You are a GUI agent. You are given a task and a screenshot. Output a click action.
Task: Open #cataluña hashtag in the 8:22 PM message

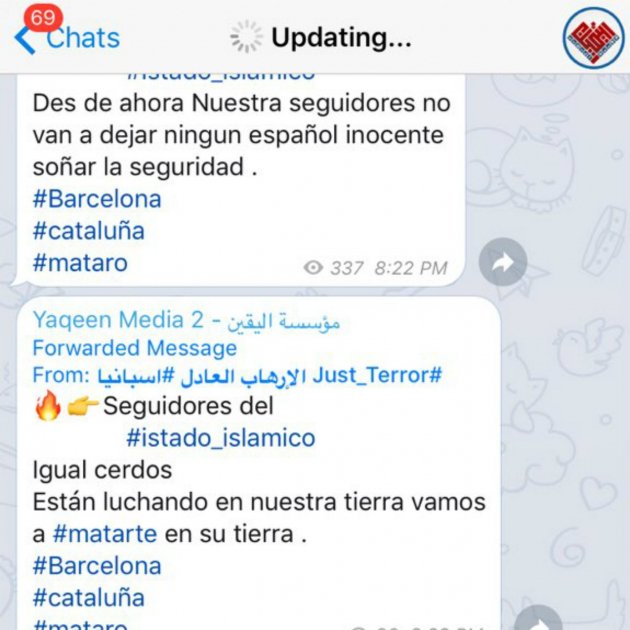pos(88,231)
